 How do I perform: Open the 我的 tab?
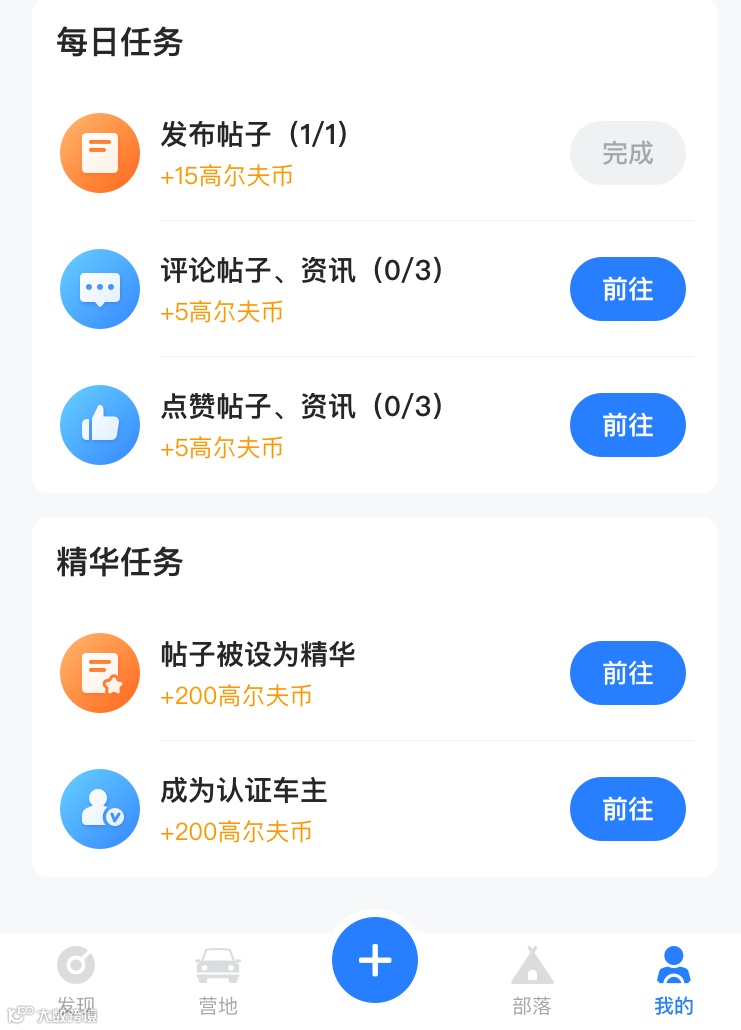pos(673,979)
